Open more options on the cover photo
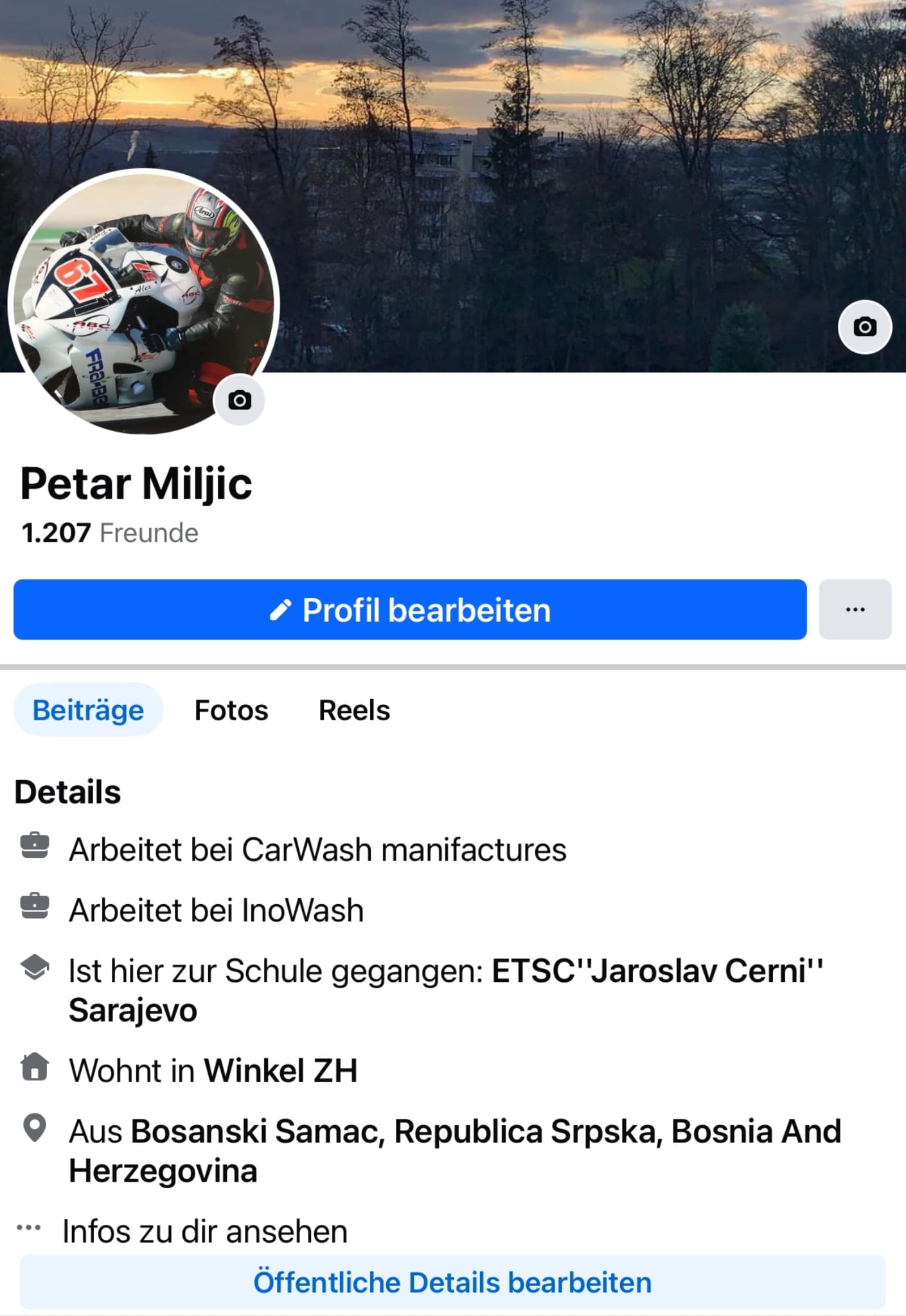906x1316 pixels. tap(865, 327)
